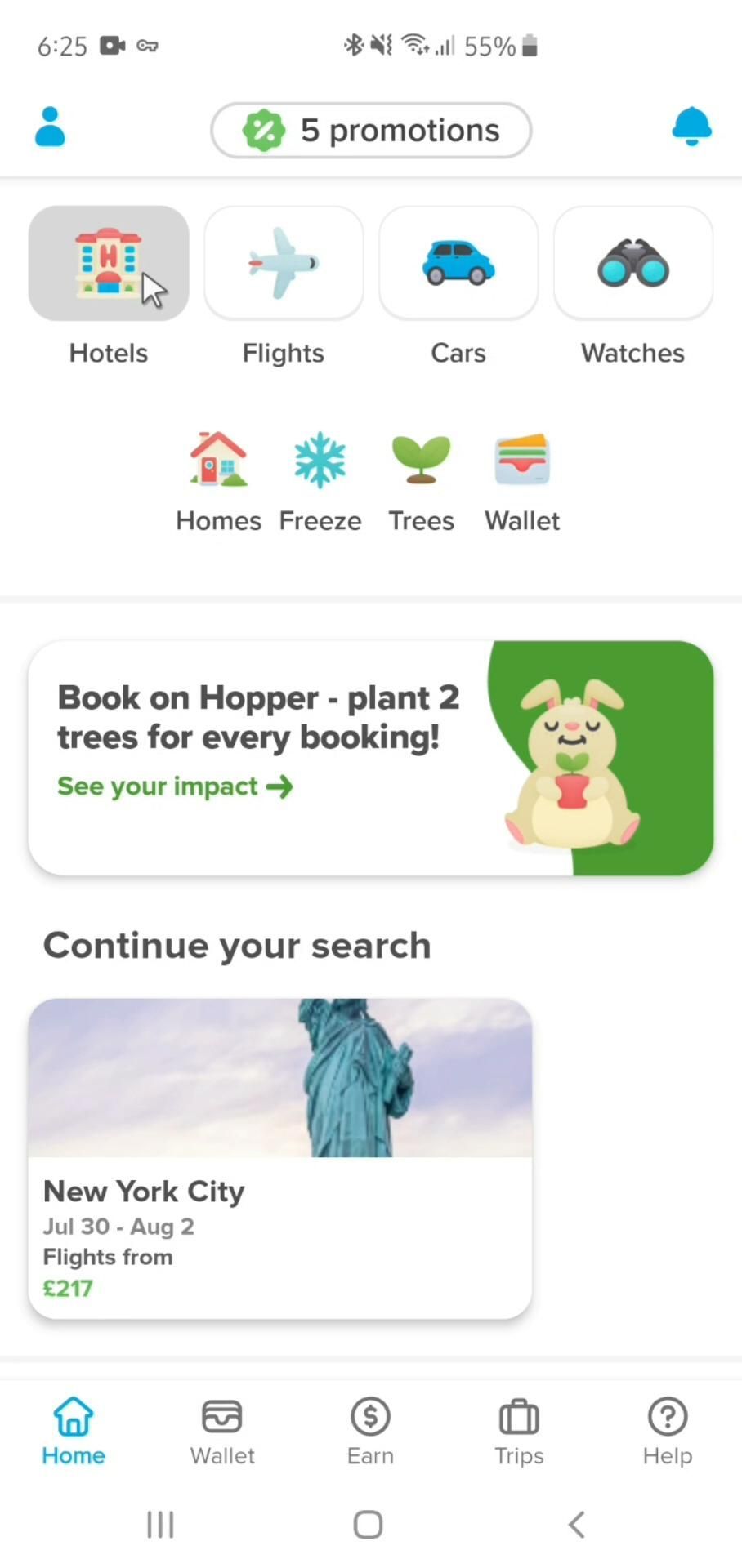Open the profile icon

[50, 127]
